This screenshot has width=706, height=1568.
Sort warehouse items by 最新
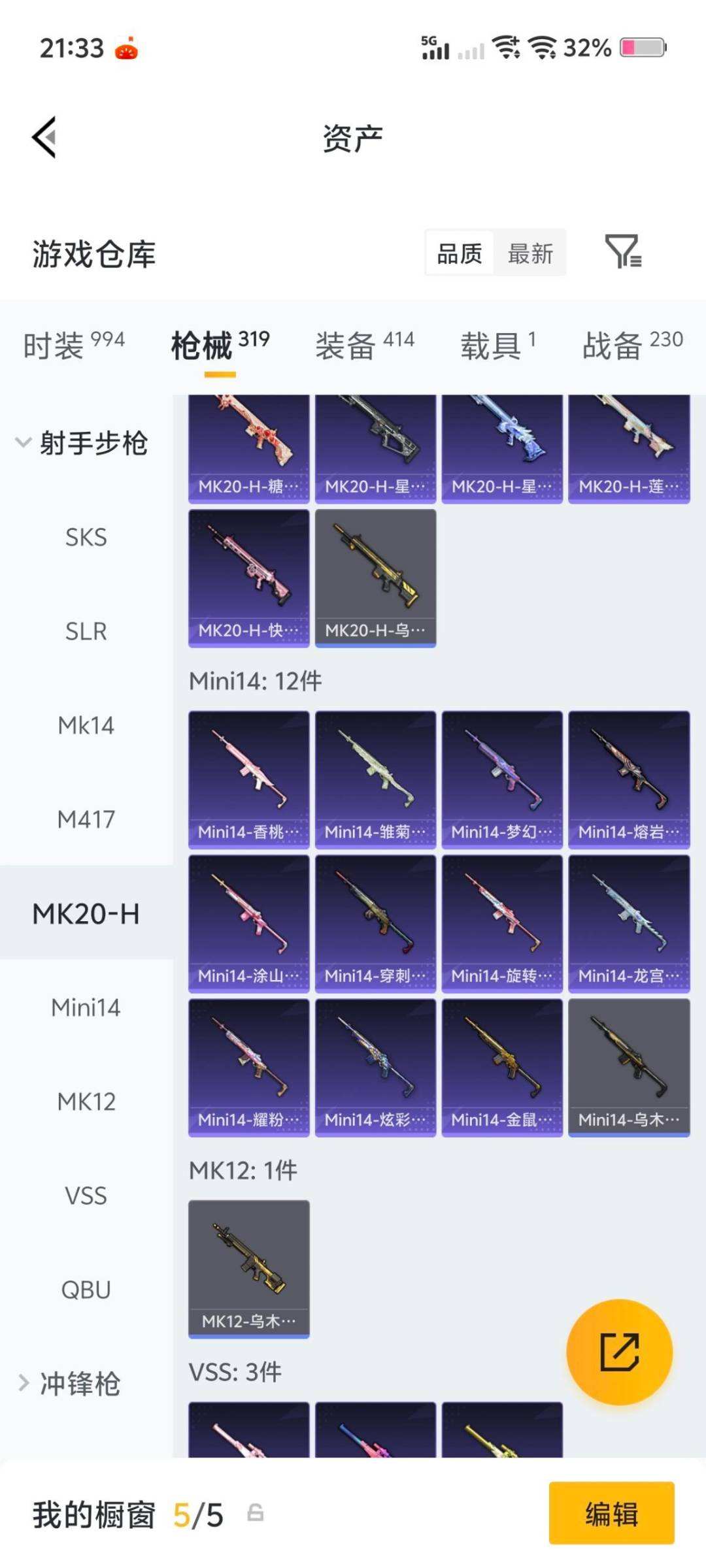[530, 253]
